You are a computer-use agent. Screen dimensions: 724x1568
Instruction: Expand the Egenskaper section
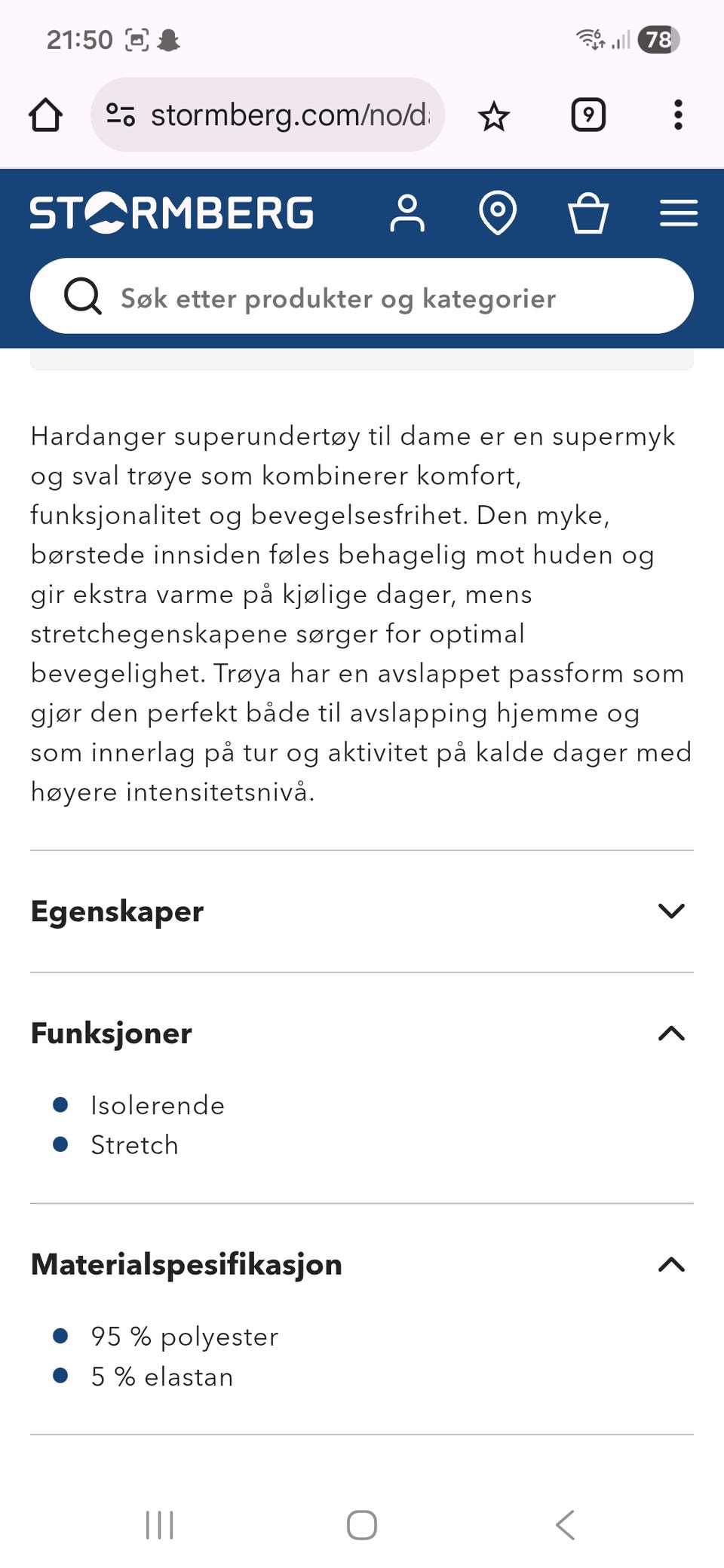(670, 911)
